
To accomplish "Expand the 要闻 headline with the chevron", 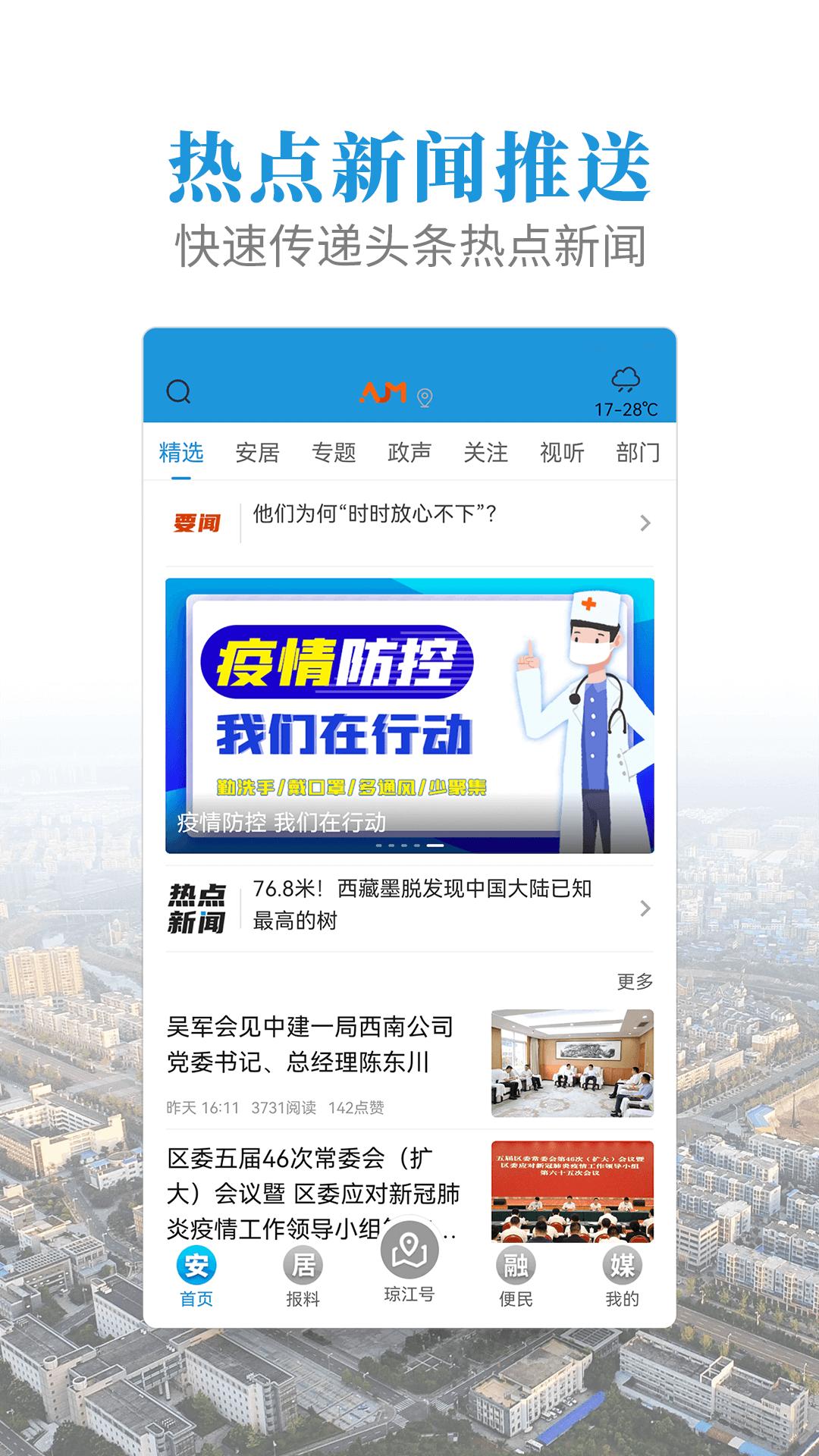I will (644, 523).
